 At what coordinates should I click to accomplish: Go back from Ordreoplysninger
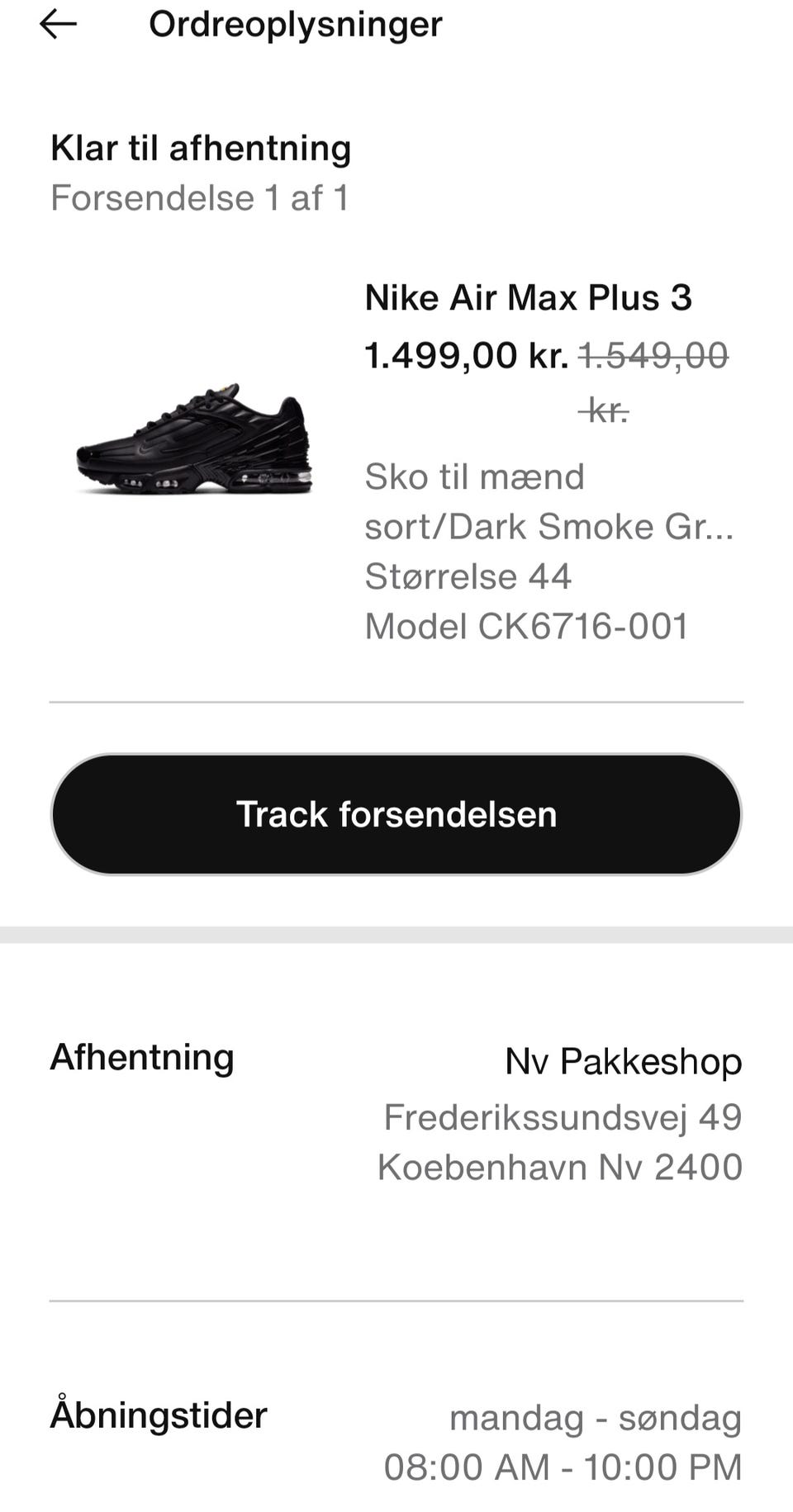tap(58, 25)
